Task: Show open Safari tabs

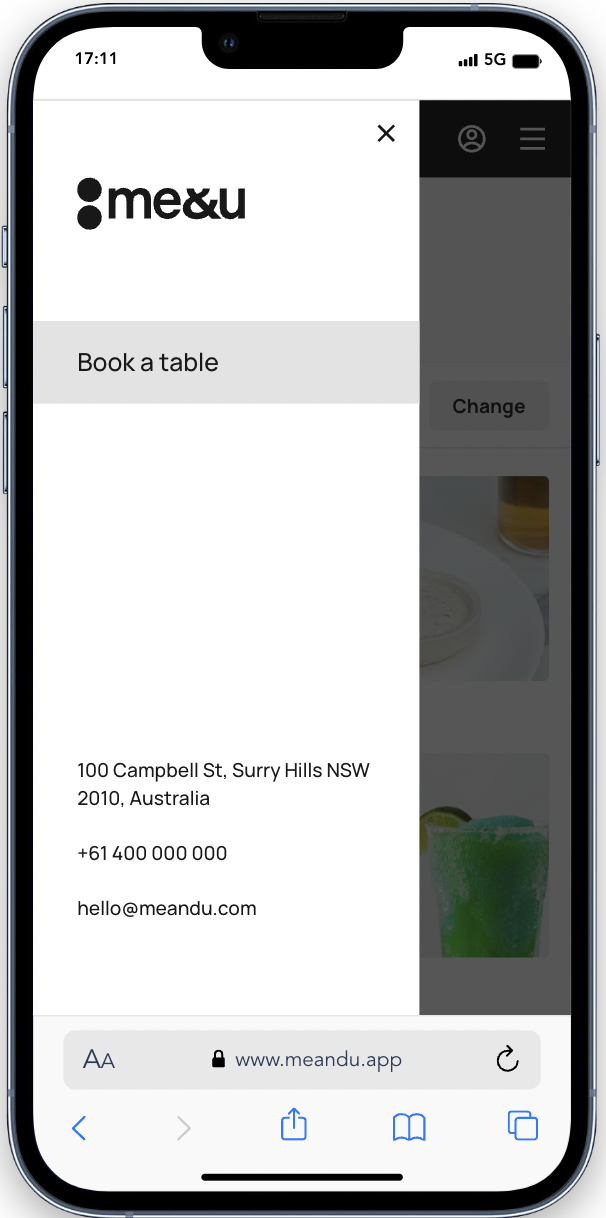Action: click(x=523, y=1126)
